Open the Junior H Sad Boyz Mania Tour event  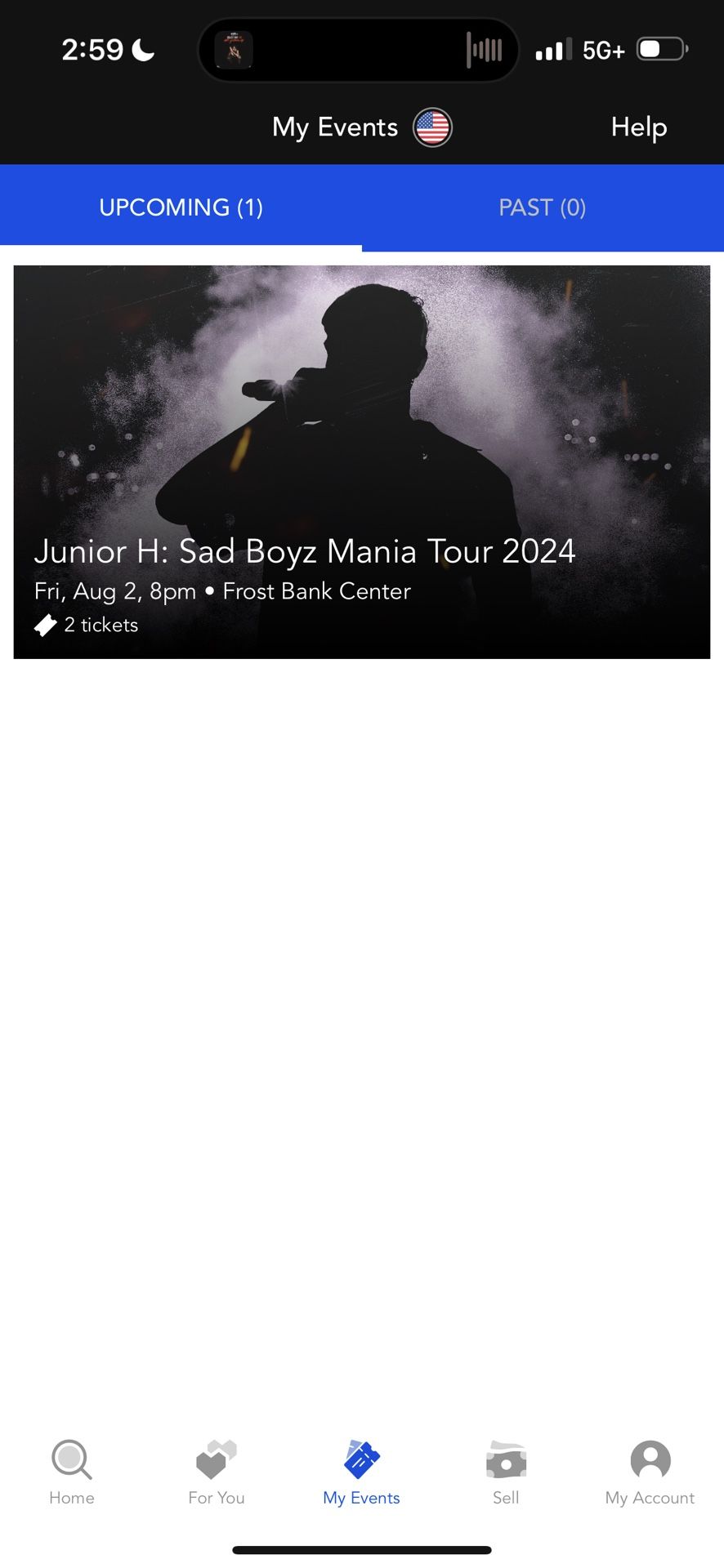(x=361, y=462)
